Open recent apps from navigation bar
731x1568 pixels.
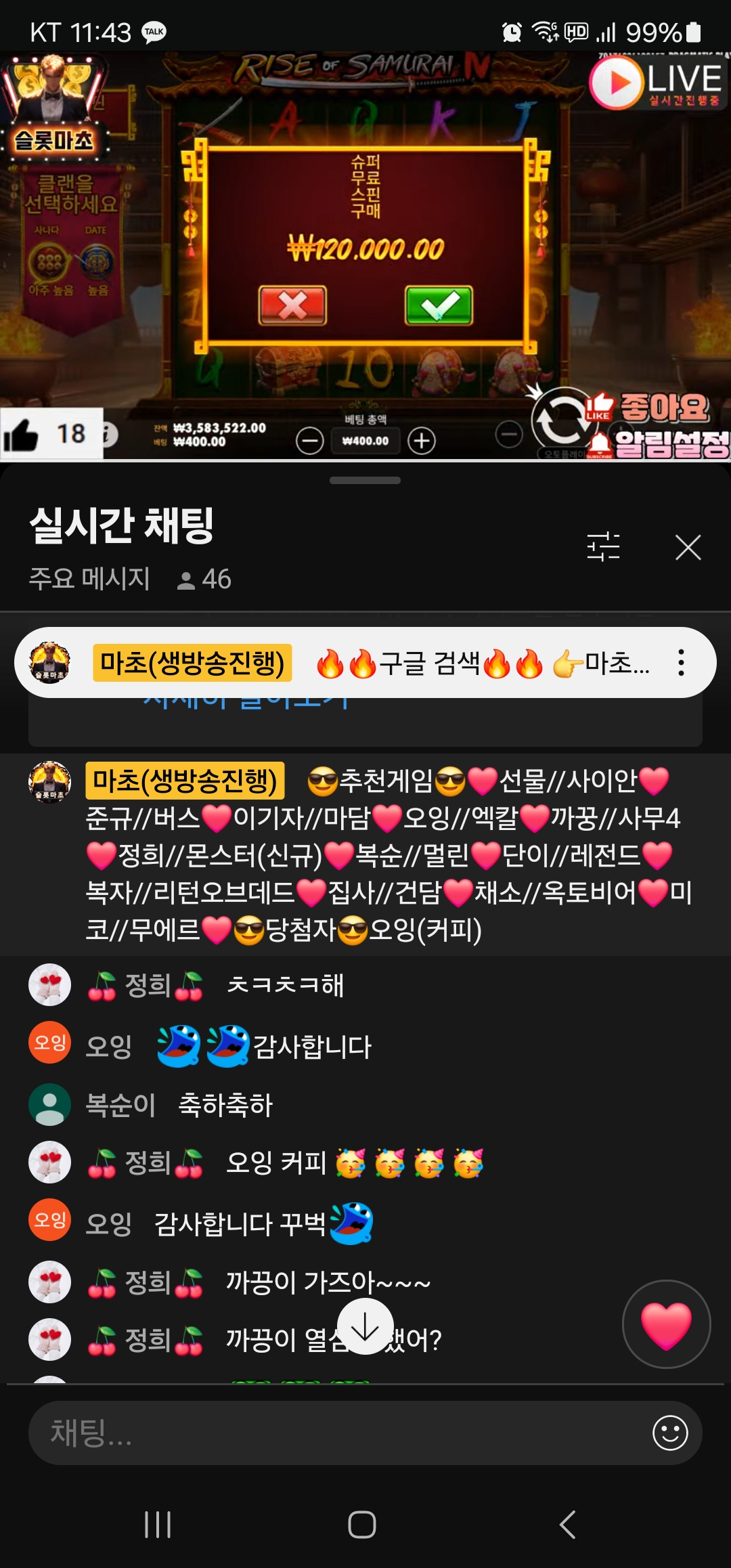click(158, 1525)
